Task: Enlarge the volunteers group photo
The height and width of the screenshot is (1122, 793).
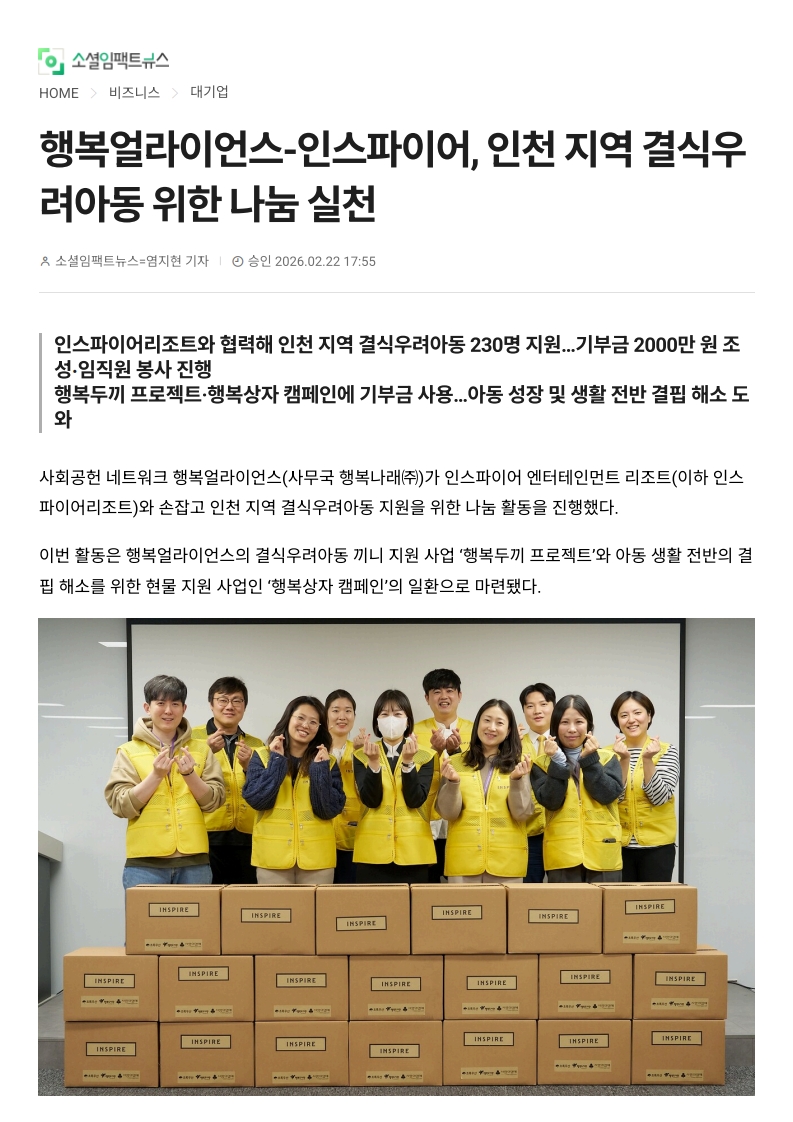Action: (396, 855)
